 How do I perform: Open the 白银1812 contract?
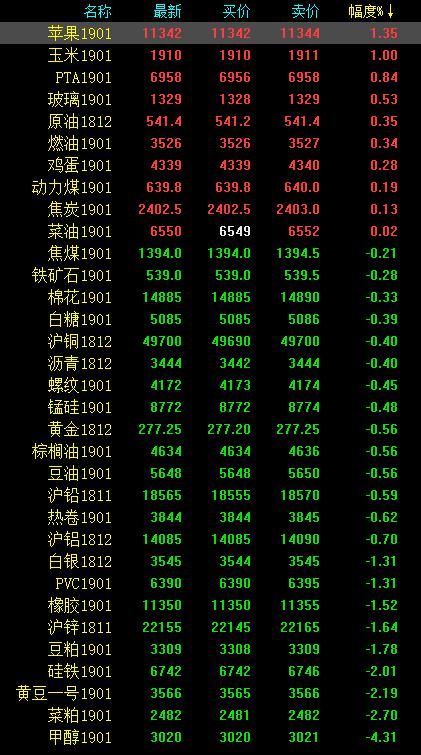pyautogui.click(x=210, y=561)
